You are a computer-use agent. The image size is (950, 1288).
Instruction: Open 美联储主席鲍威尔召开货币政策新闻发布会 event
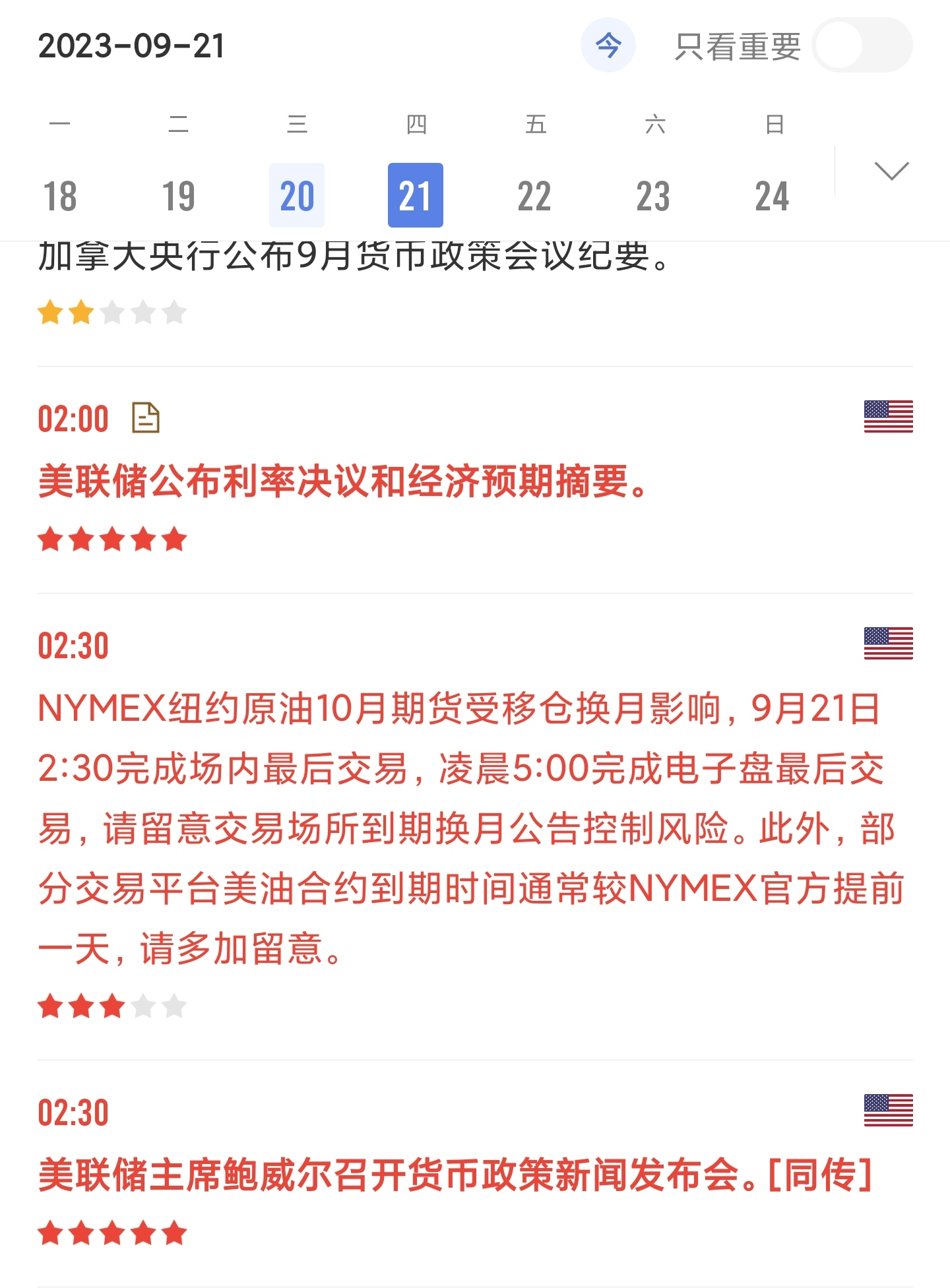coord(455,1175)
